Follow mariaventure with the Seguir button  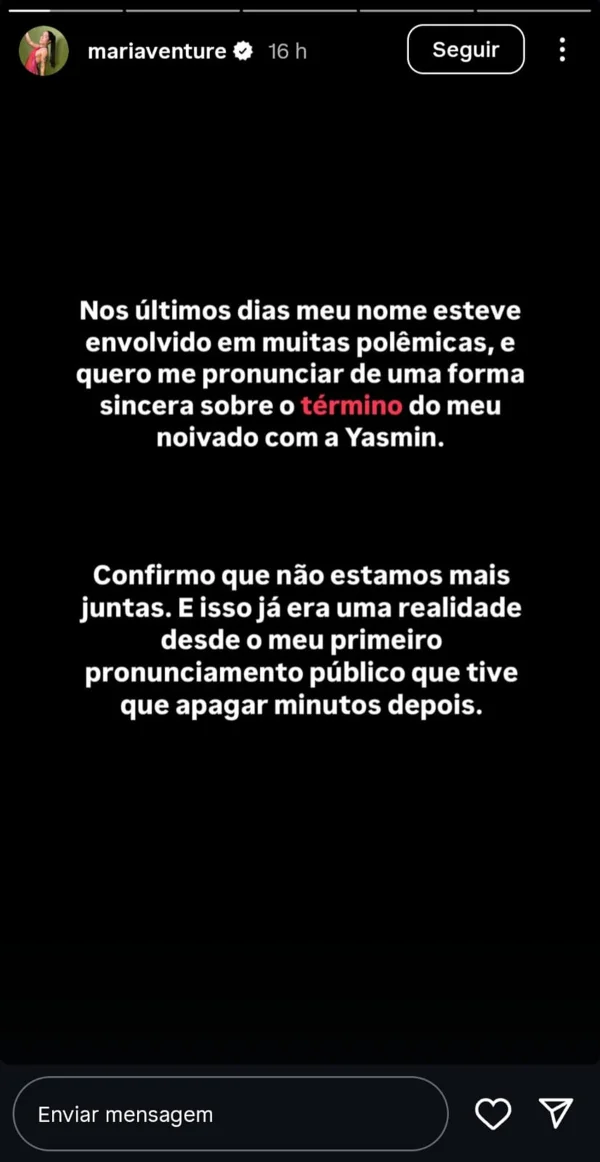(x=465, y=50)
